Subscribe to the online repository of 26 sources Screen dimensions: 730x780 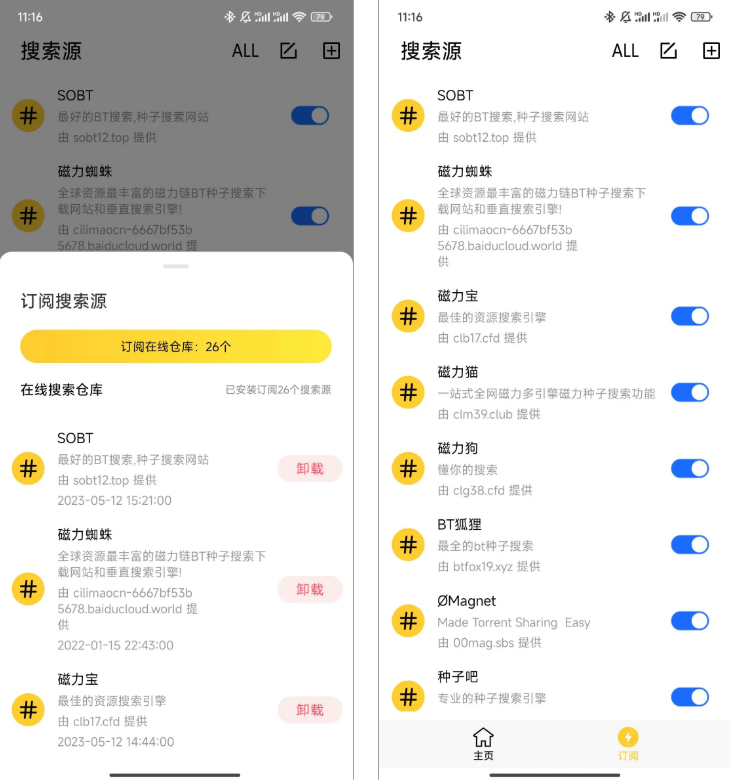point(176,347)
